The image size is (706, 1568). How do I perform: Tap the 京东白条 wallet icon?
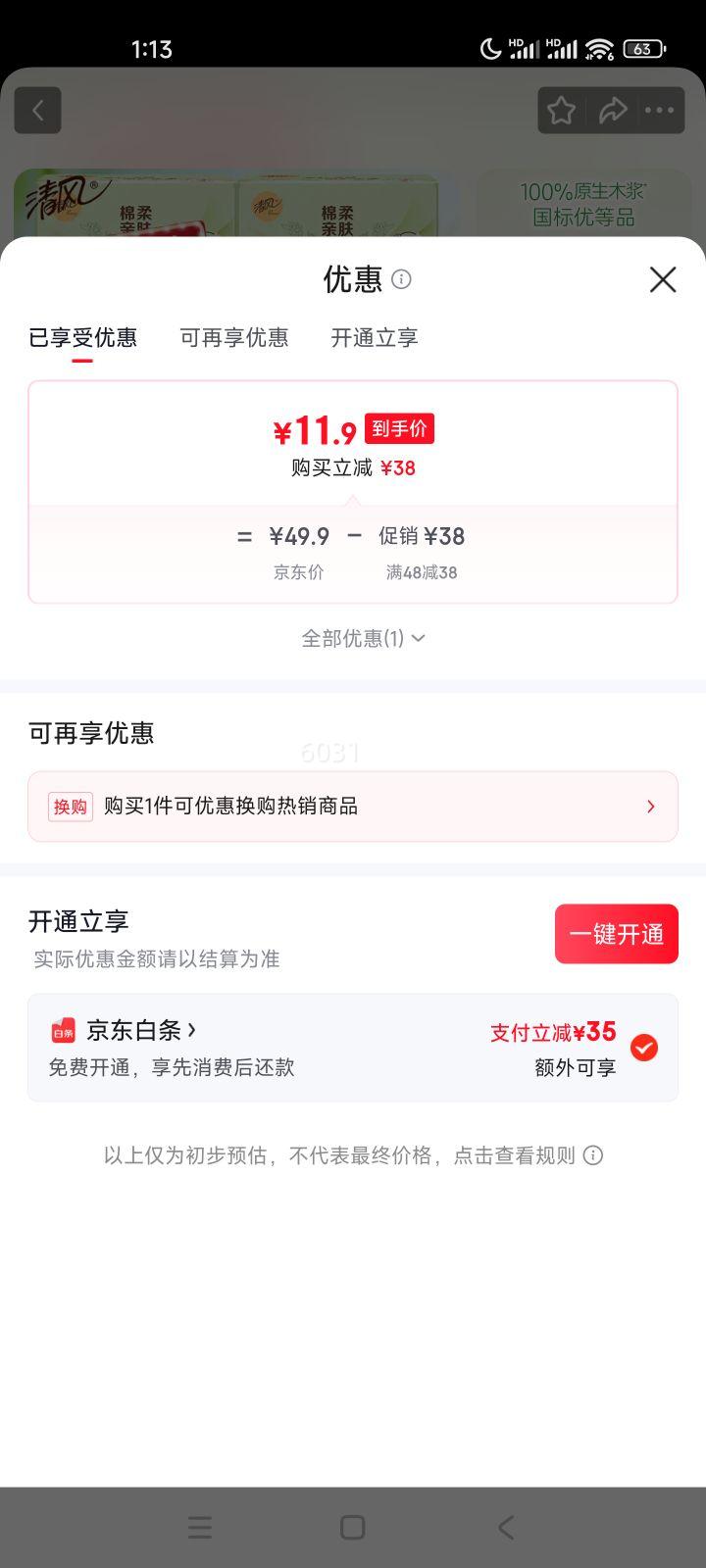(63, 1030)
